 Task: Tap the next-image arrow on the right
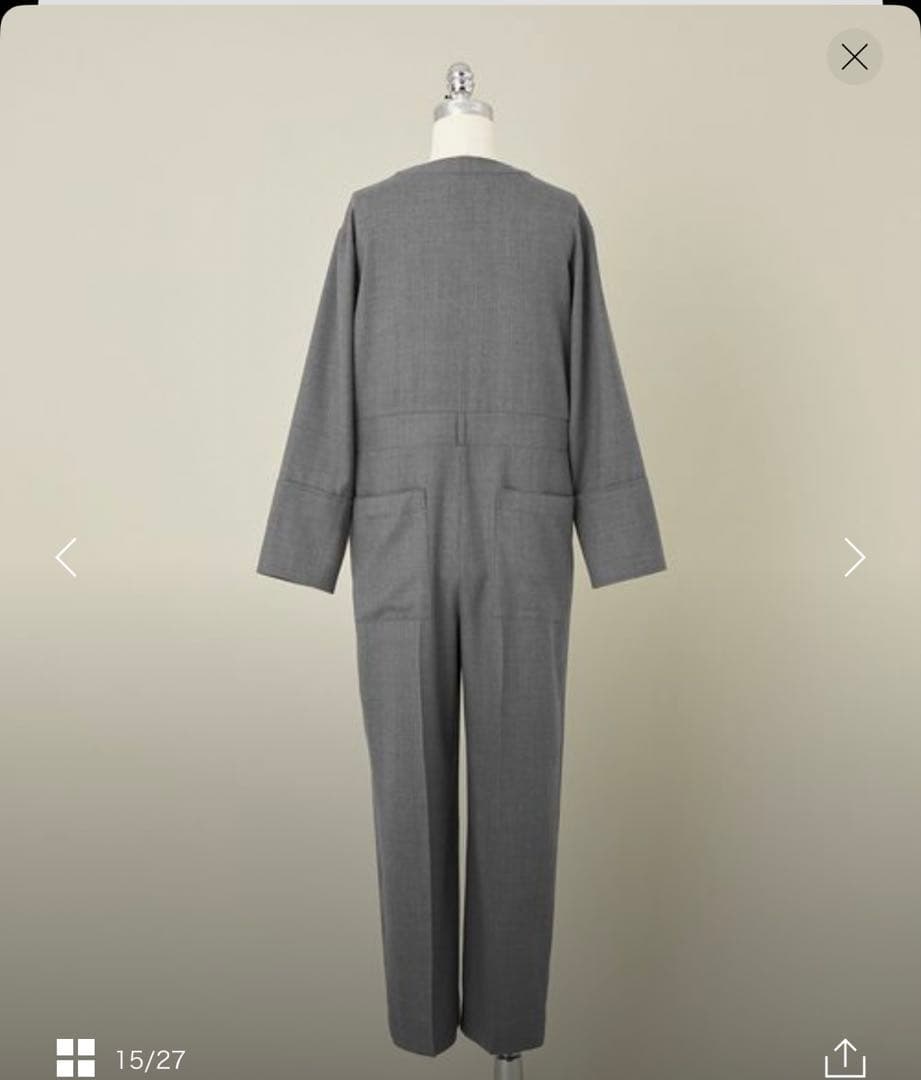click(x=855, y=557)
